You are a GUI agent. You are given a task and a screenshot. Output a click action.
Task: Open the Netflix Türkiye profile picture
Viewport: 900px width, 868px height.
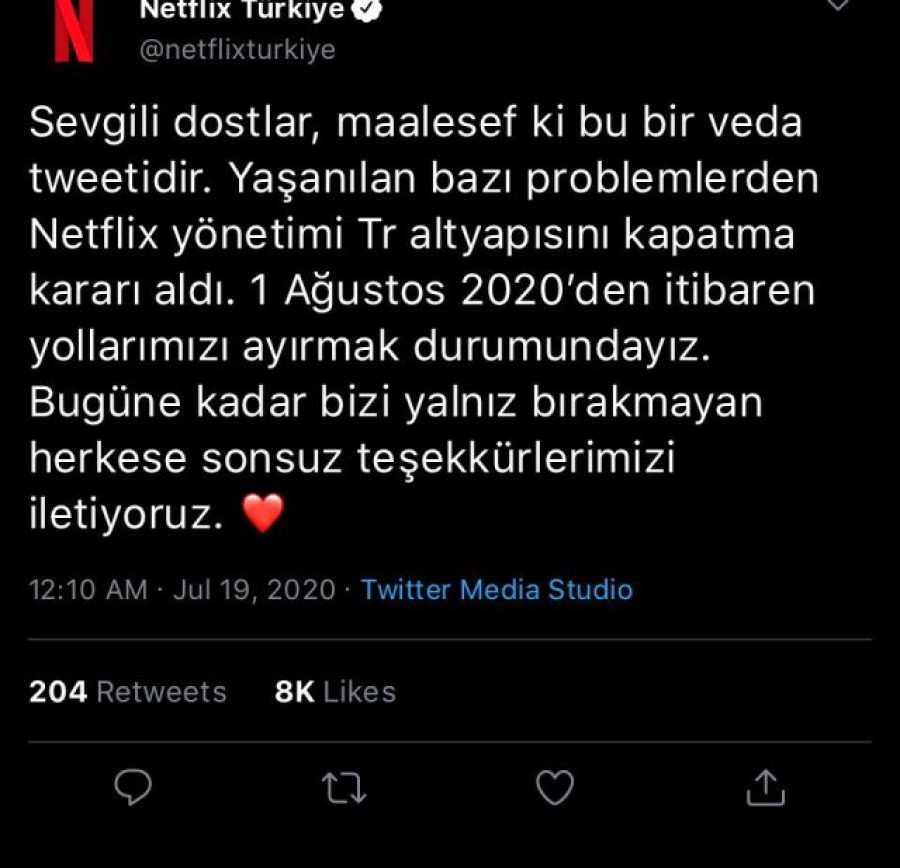pyautogui.click(x=74, y=30)
